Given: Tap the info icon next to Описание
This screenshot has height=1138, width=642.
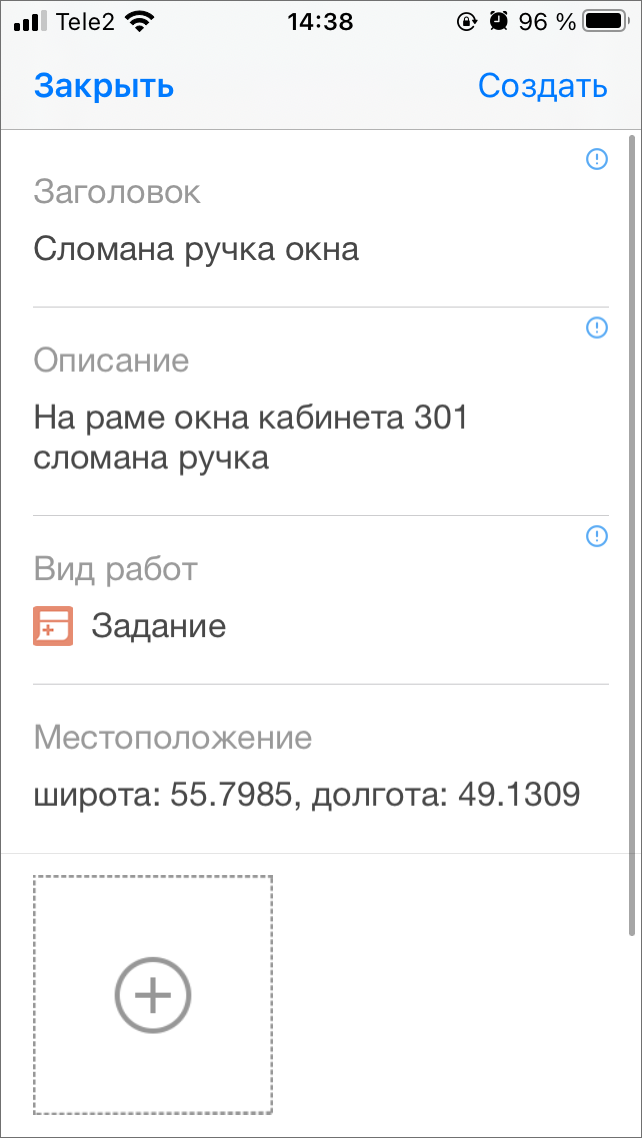Looking at the screenshot, I should (596, 328).
